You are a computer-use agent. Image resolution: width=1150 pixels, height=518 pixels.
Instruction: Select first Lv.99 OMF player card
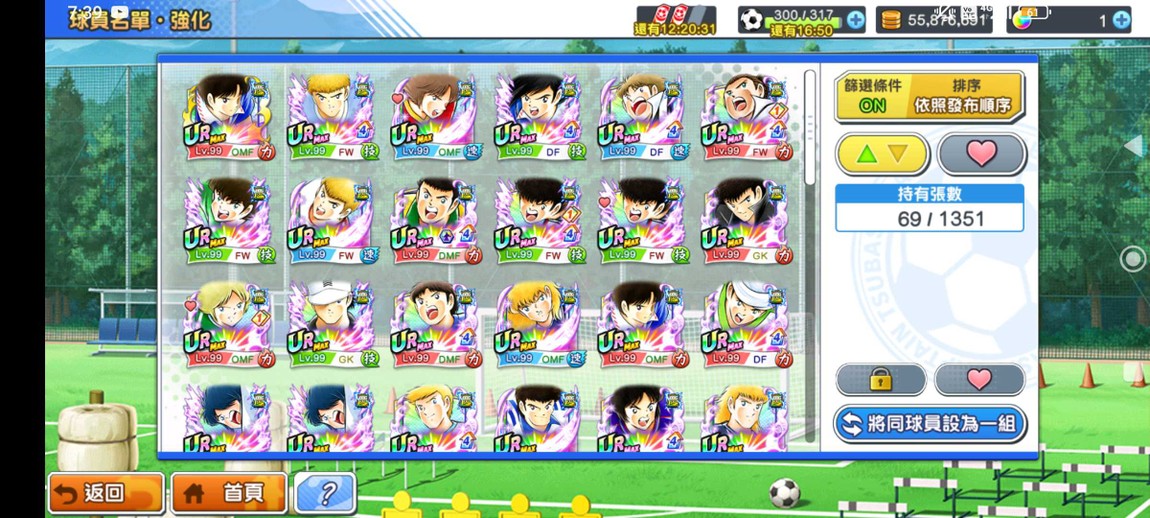pyautogui.click(x=229, y=117)
